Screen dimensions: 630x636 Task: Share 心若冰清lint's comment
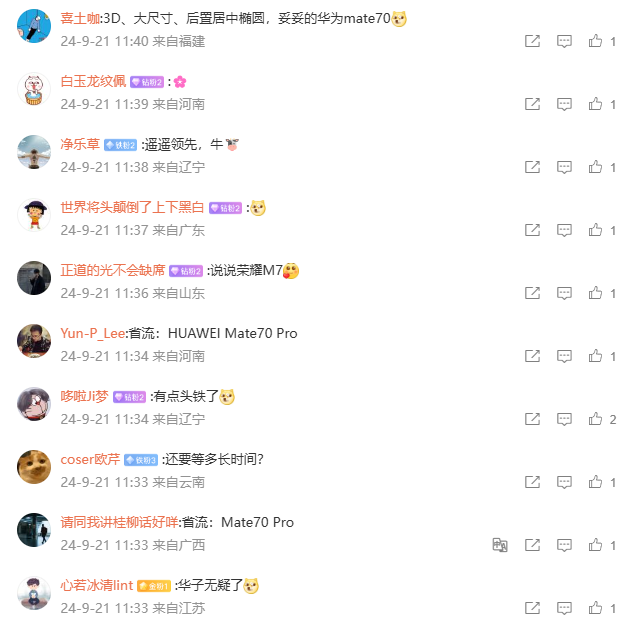point(532,608)
